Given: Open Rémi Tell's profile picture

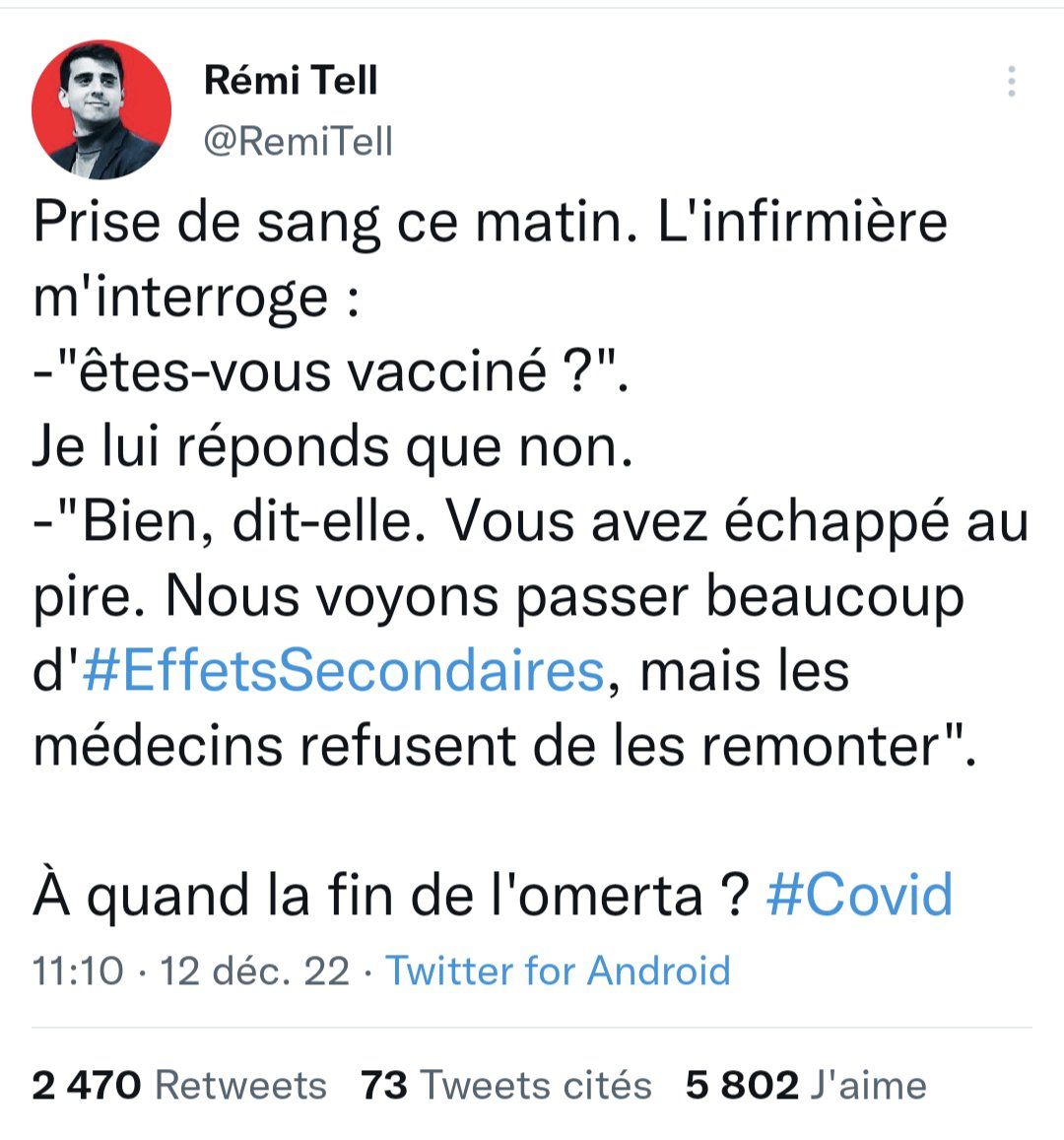Looking at the screenshot, I should (x=101, y=109).
